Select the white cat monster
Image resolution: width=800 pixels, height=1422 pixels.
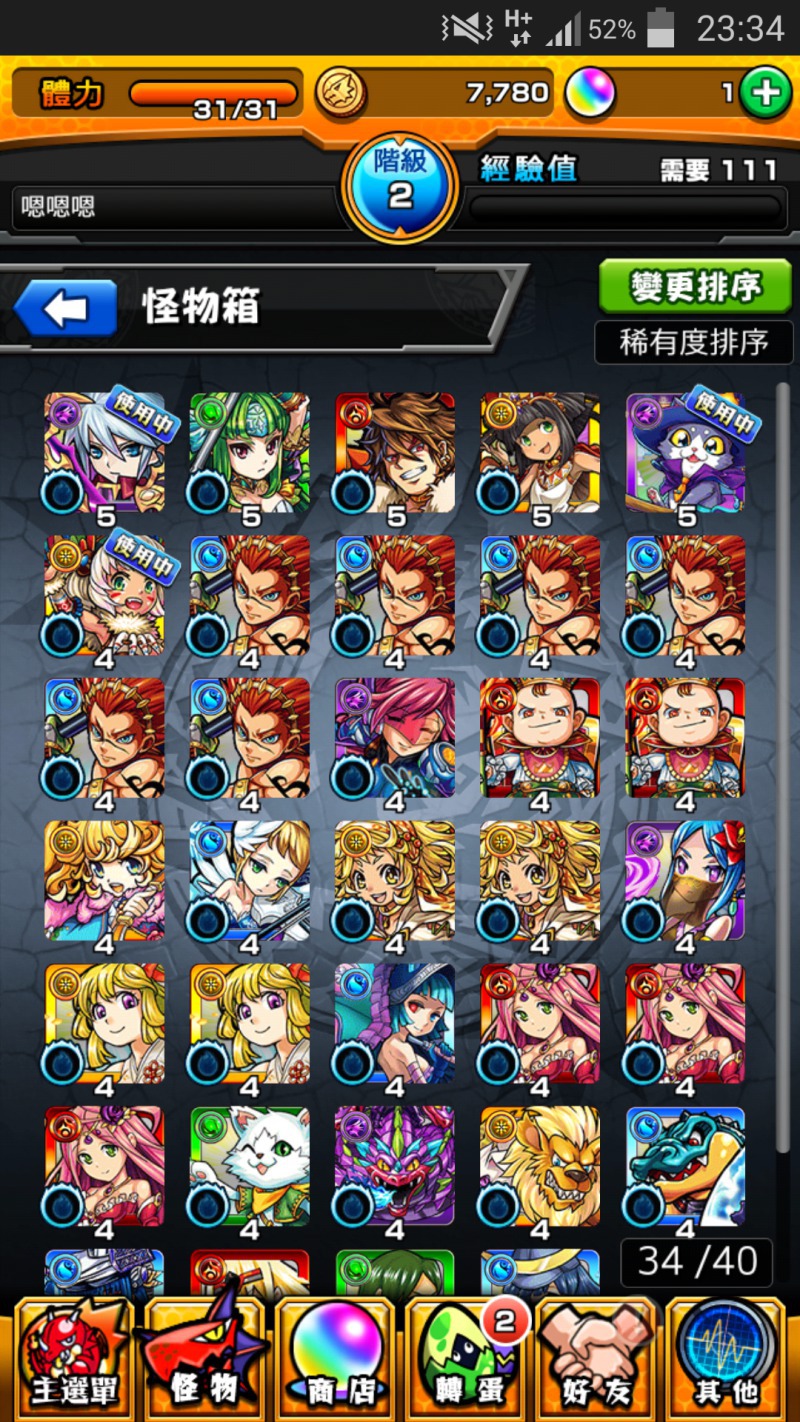249,1166
